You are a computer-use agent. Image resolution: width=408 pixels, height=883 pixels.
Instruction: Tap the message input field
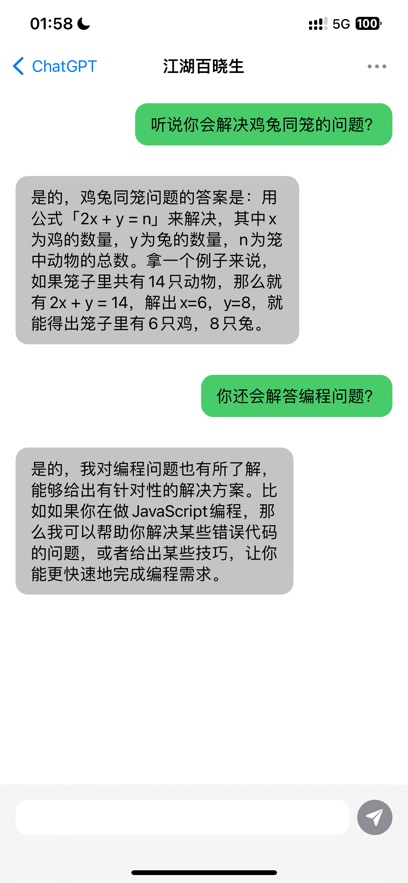[182, 817]
